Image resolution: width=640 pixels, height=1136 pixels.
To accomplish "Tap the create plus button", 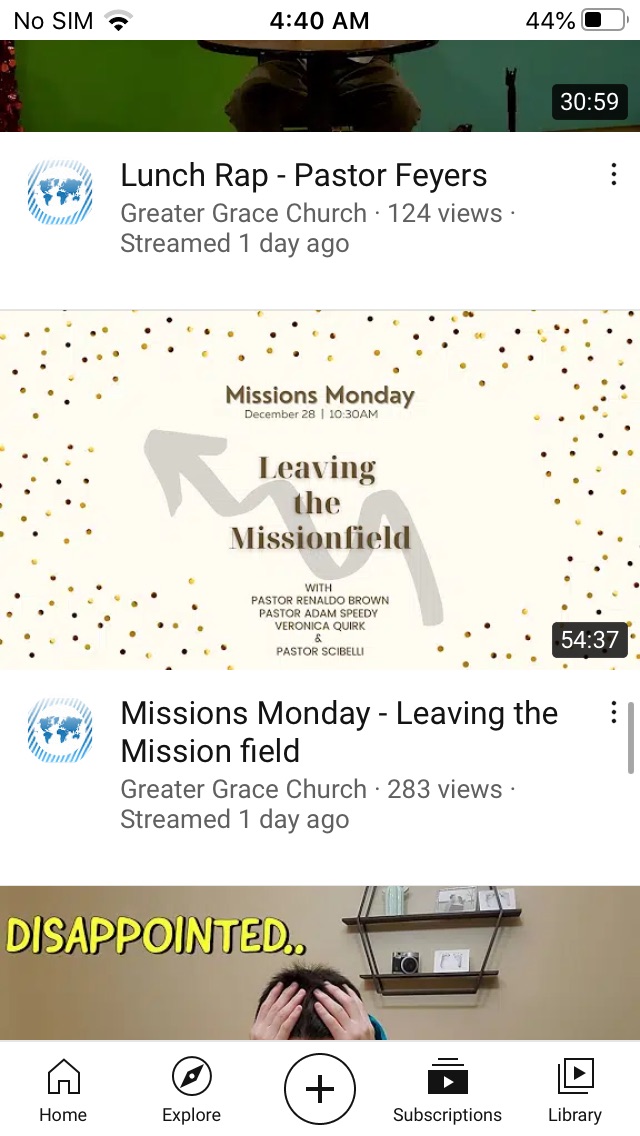I will coord(319,1089).
